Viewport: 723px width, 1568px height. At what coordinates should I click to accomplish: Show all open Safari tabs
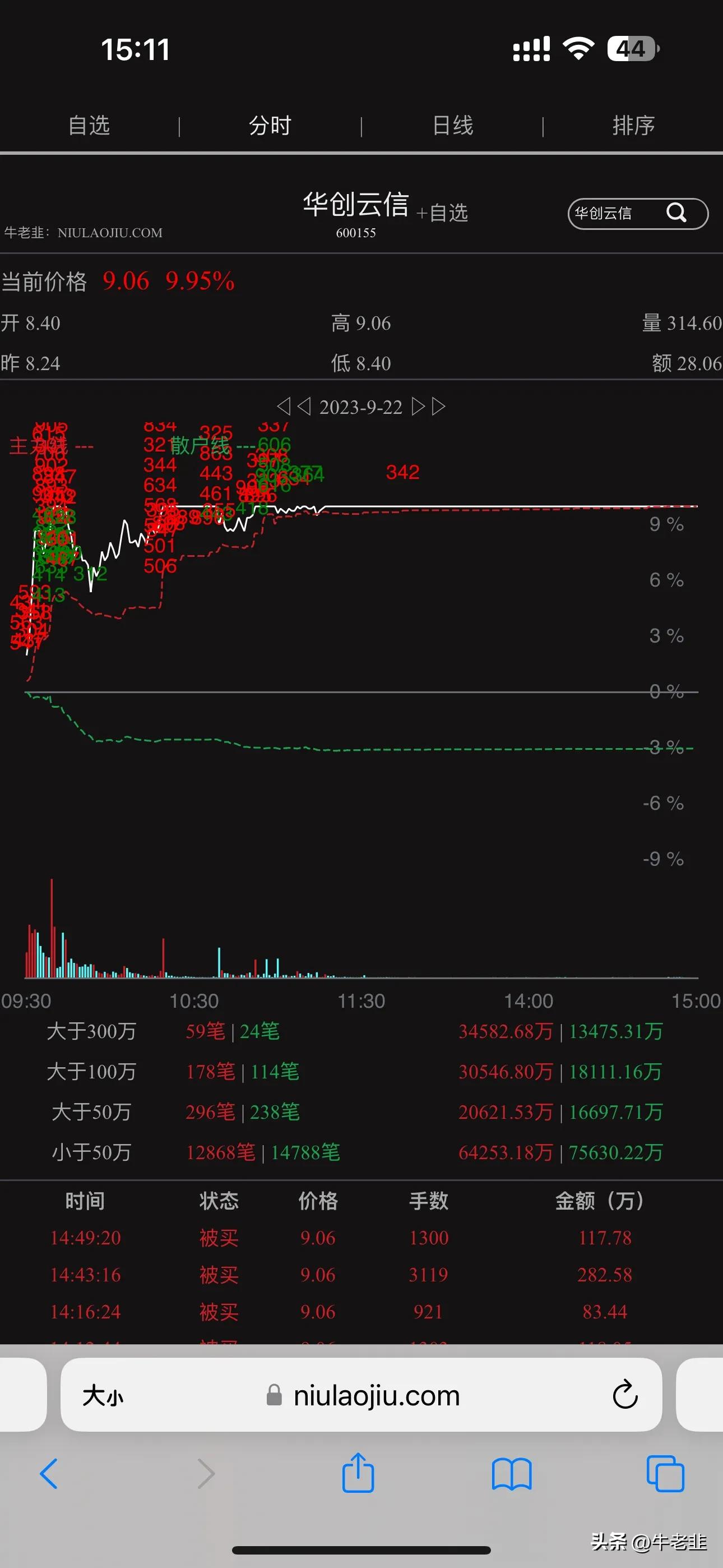[x=665, y=1474]
